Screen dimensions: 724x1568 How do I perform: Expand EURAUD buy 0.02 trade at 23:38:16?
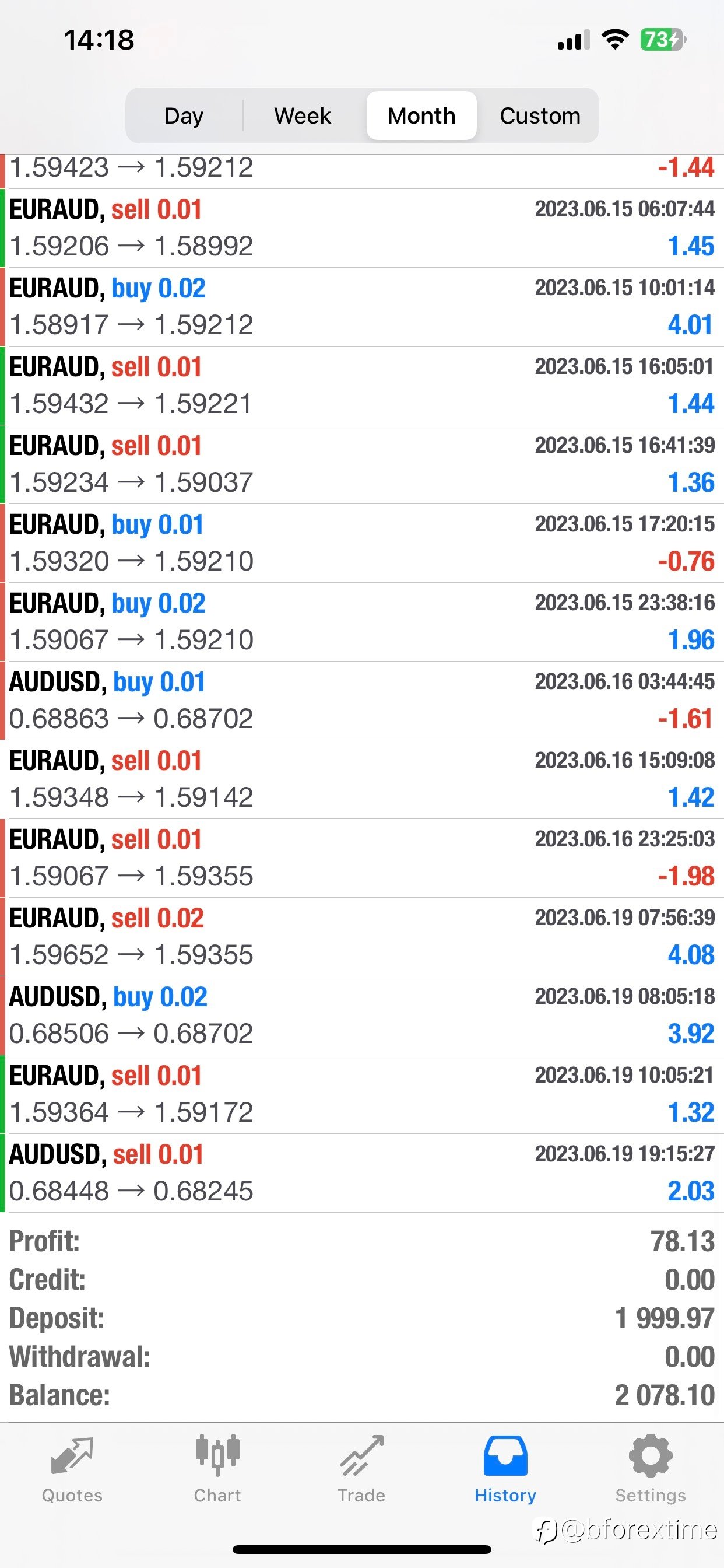(362, 622)
